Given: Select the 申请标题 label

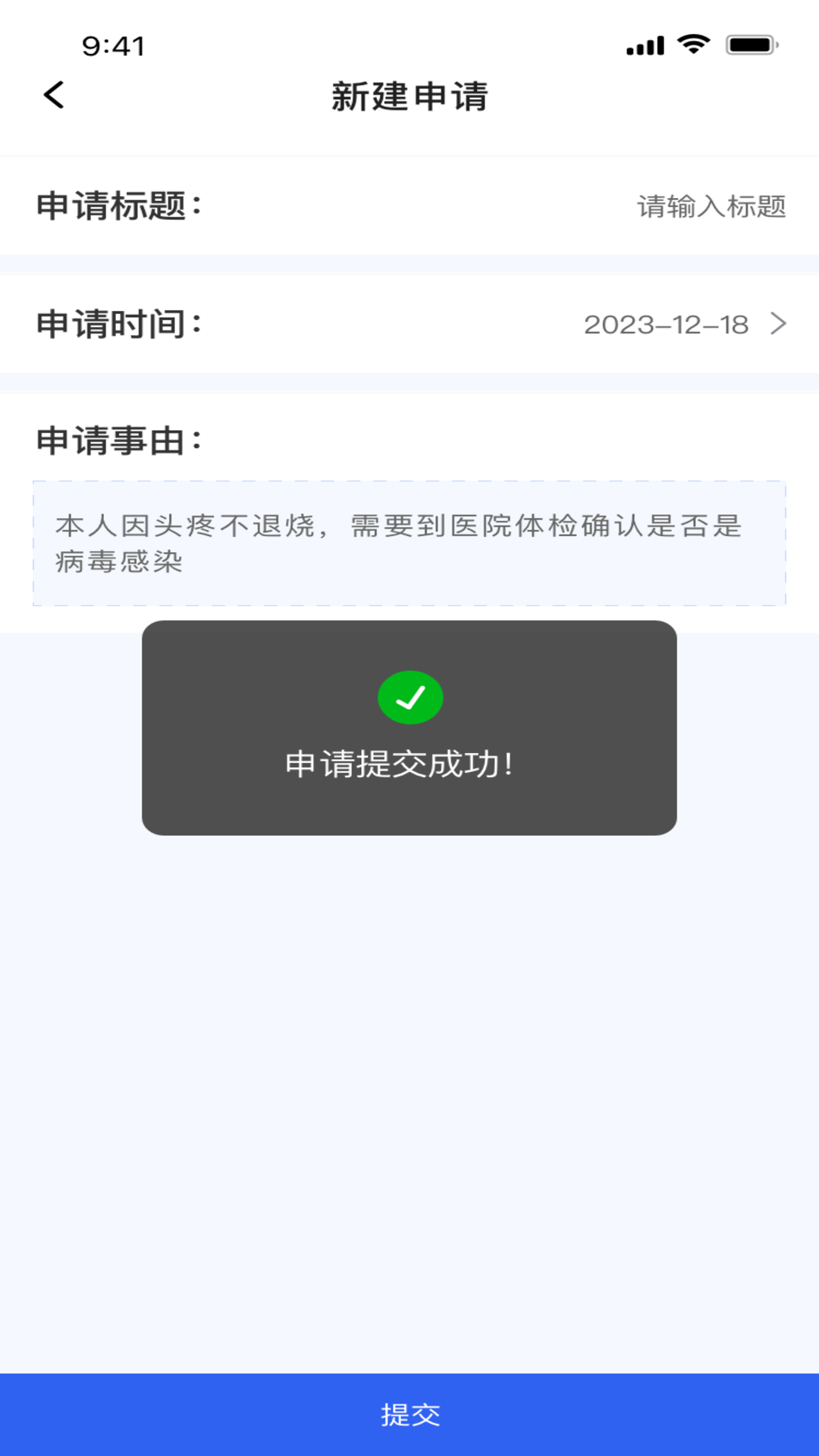Looking at the screenshot, I should (x=118, y=202).
